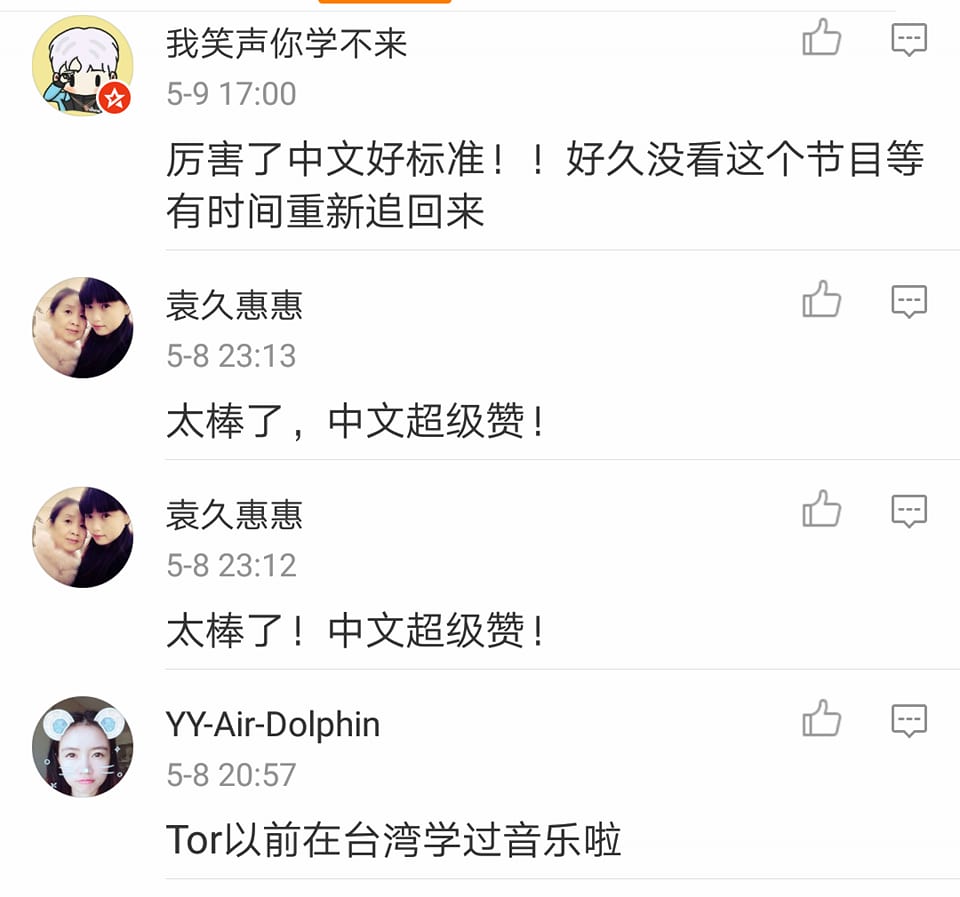The height and width of the screenshot is (897, 960).
Task: Reply to 袁久惠惠's 23:13 comment
Action: pyautogui.click(x=909, y=300)
